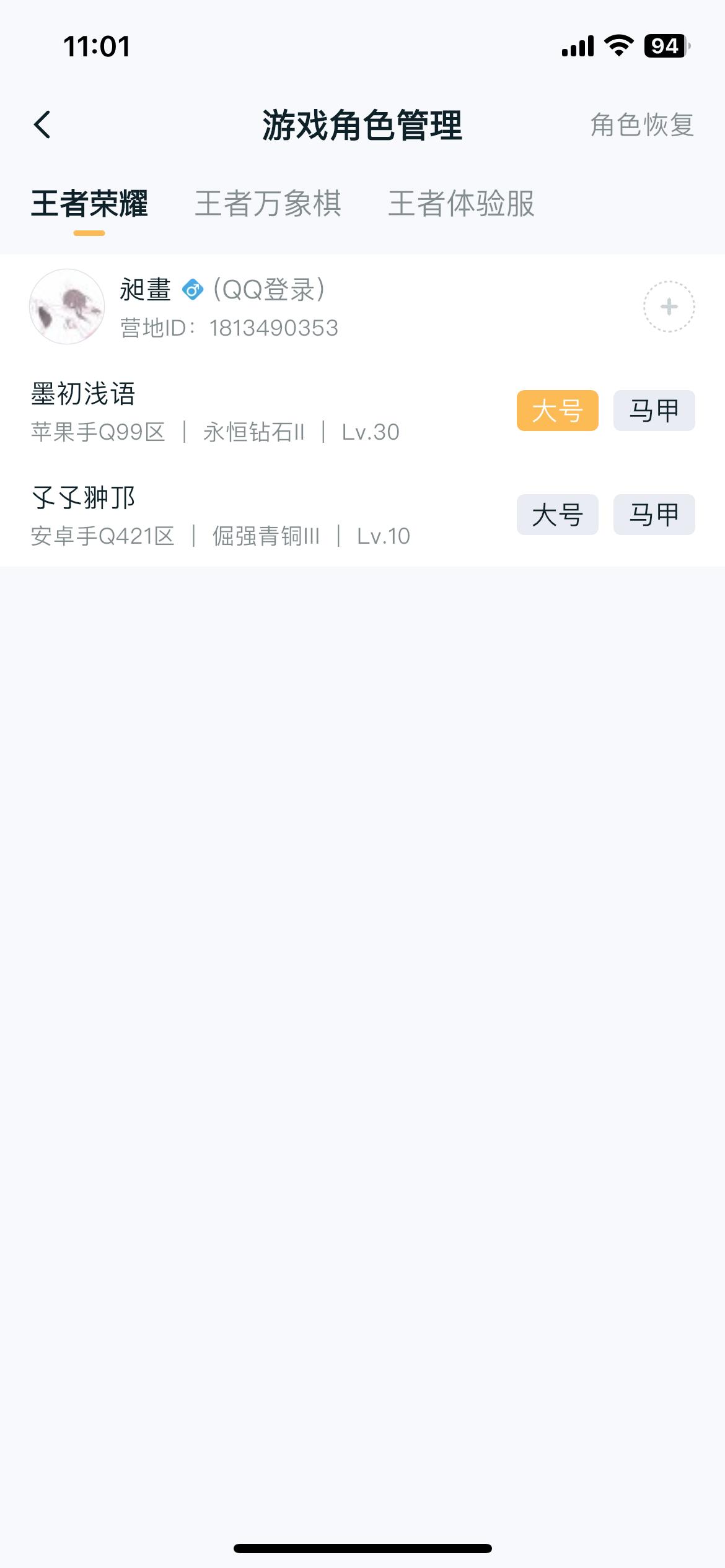
Task: Stay on the 王者荣耀 tab
Action: (92, 204)
